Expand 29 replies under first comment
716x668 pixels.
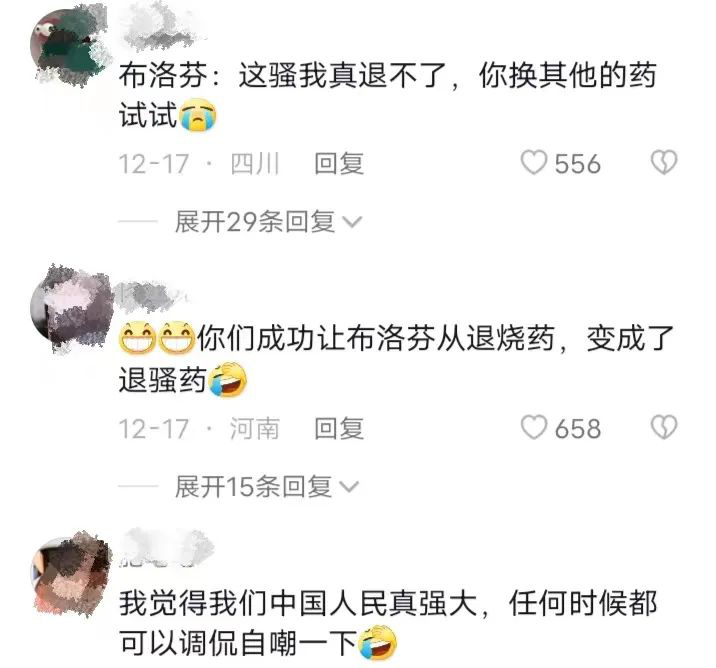coord(267,222)
